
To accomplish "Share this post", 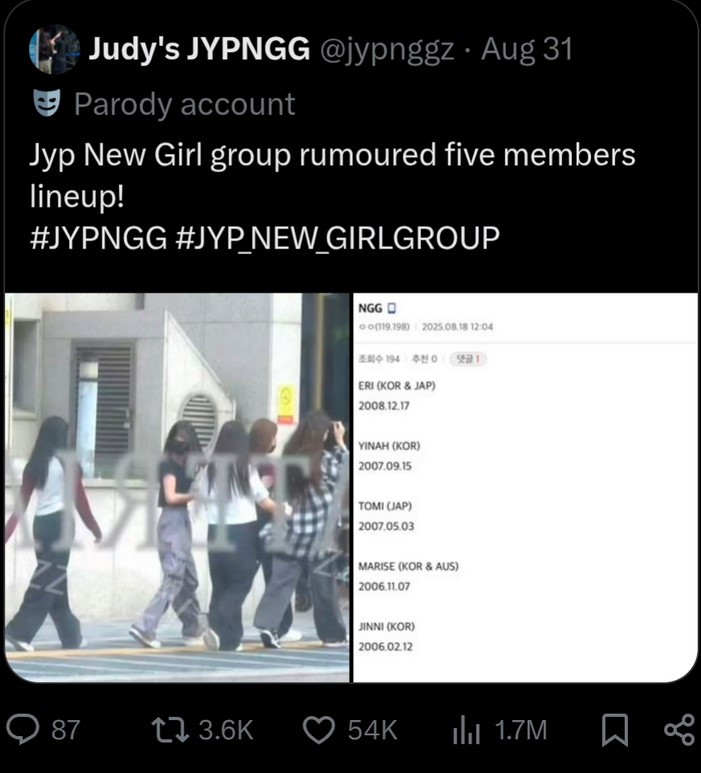I will 678,729.
